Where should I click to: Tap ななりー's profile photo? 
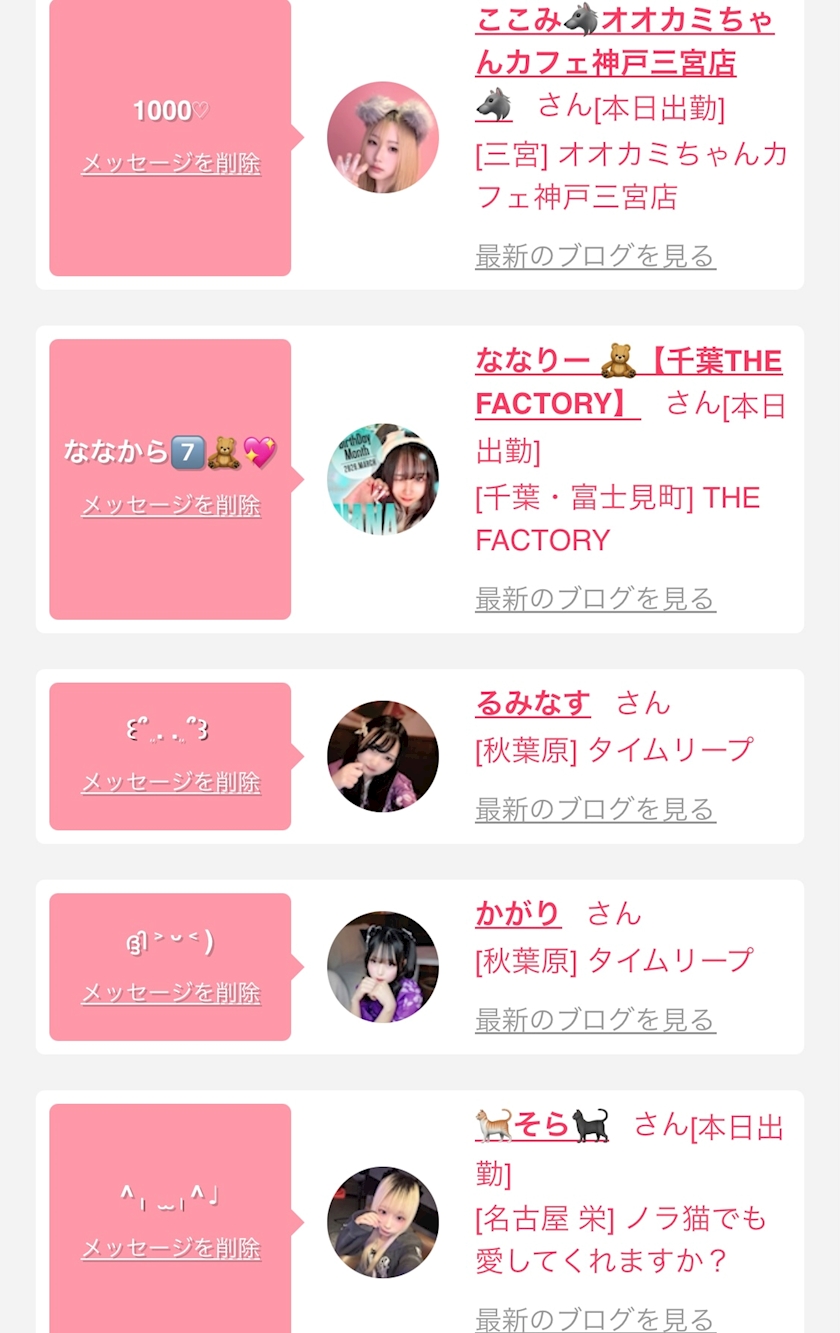383,479
